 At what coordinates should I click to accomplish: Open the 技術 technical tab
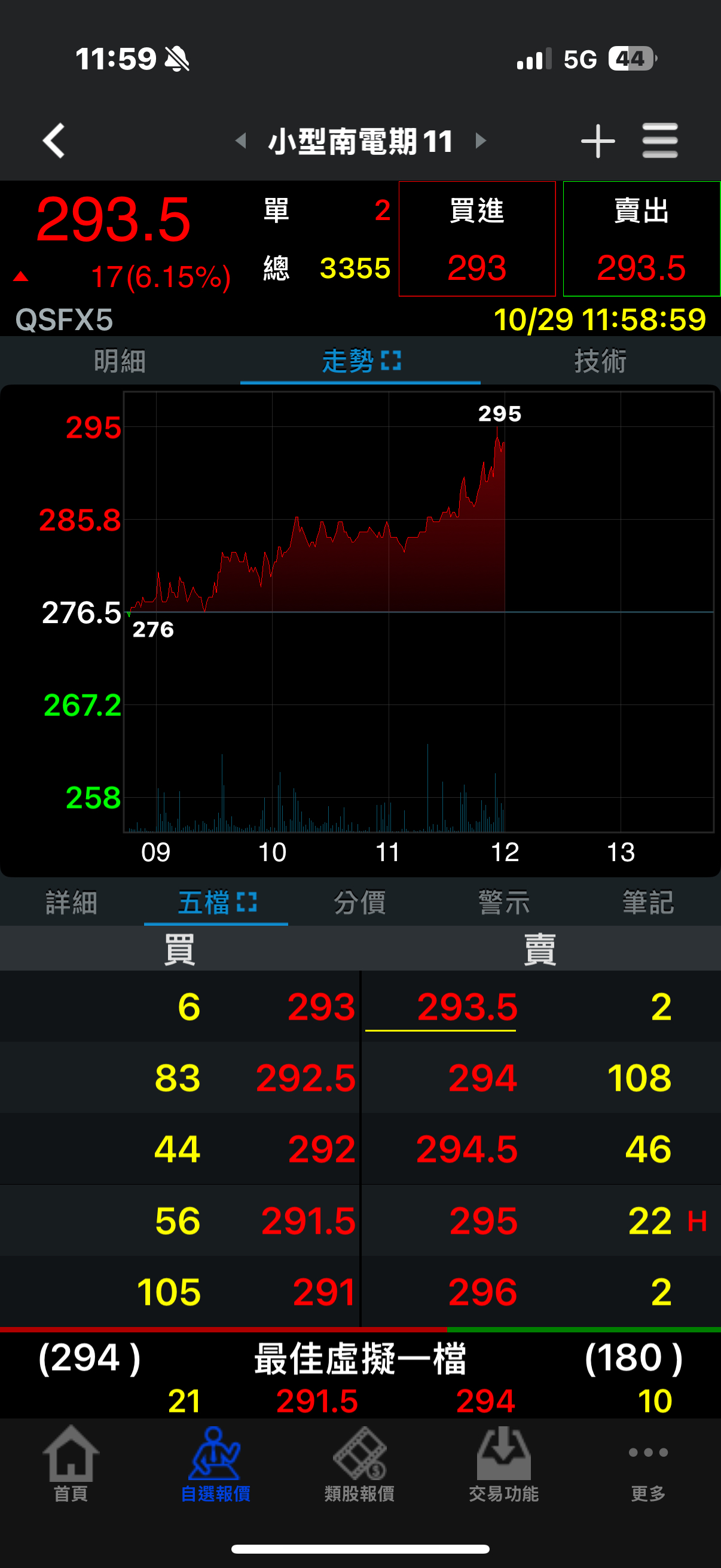(x=600, y=361)
